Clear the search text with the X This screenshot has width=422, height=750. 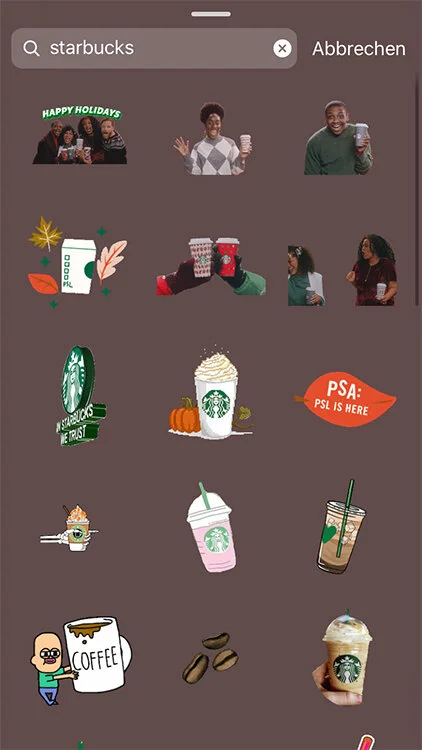[x=282, y=48]
